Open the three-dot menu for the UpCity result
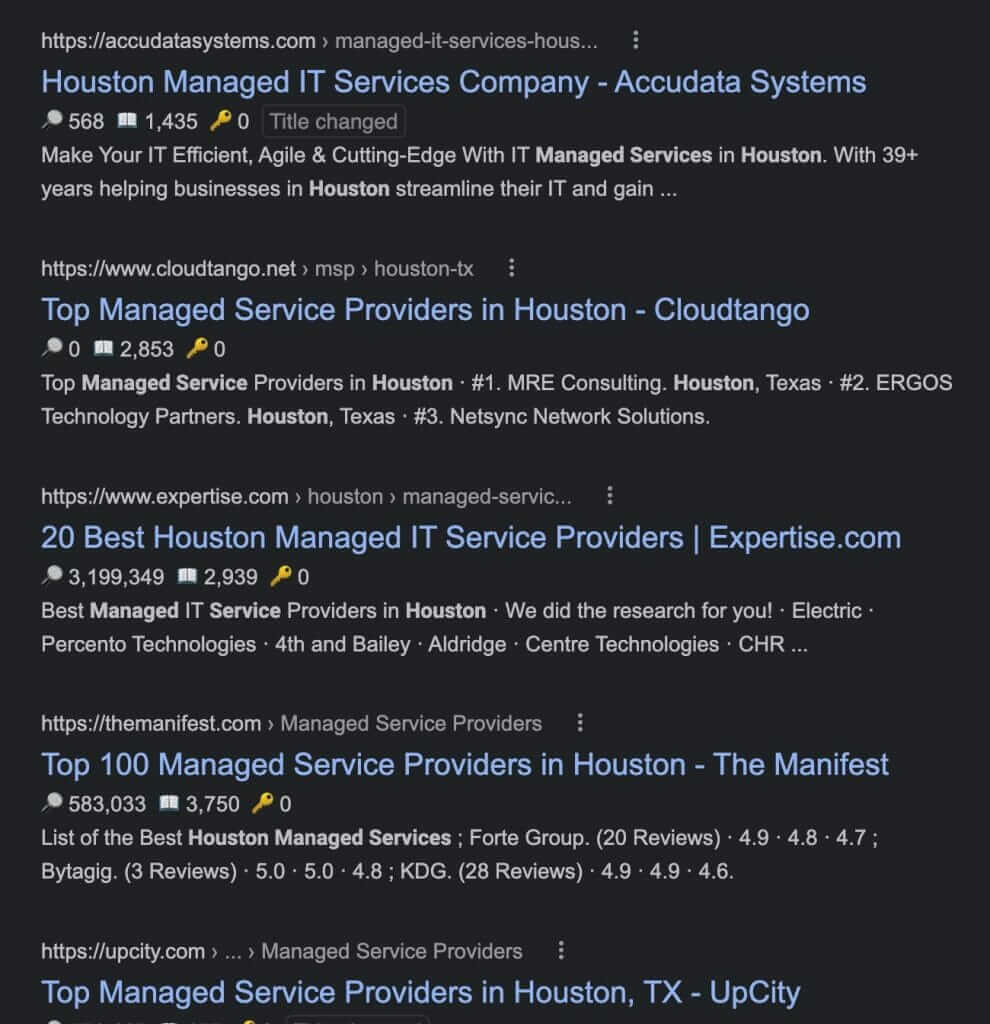 pos(561,951)
